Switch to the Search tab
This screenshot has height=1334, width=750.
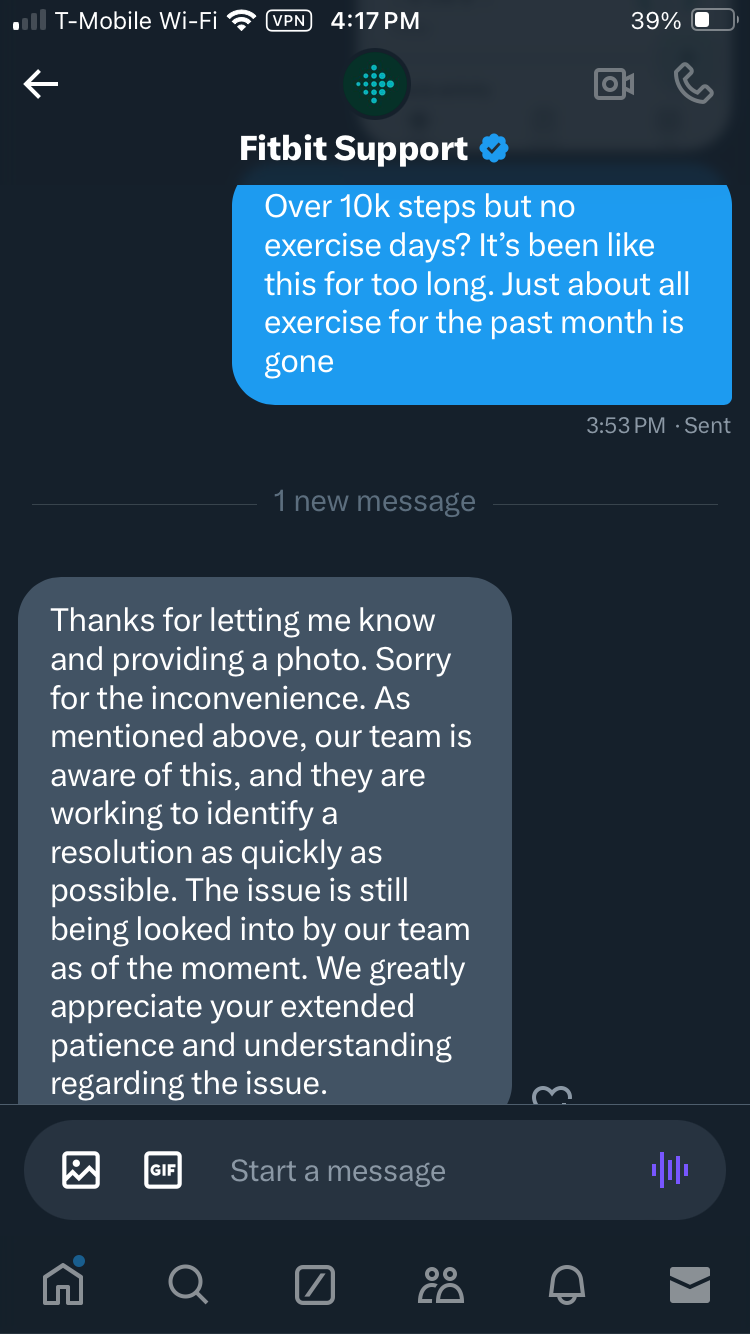187,1283
